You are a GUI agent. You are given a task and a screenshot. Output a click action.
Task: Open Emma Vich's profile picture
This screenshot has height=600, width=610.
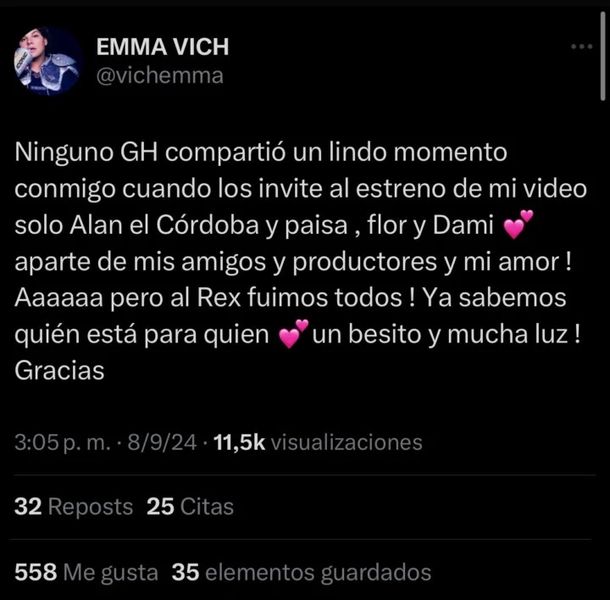[x=47, y=61]
